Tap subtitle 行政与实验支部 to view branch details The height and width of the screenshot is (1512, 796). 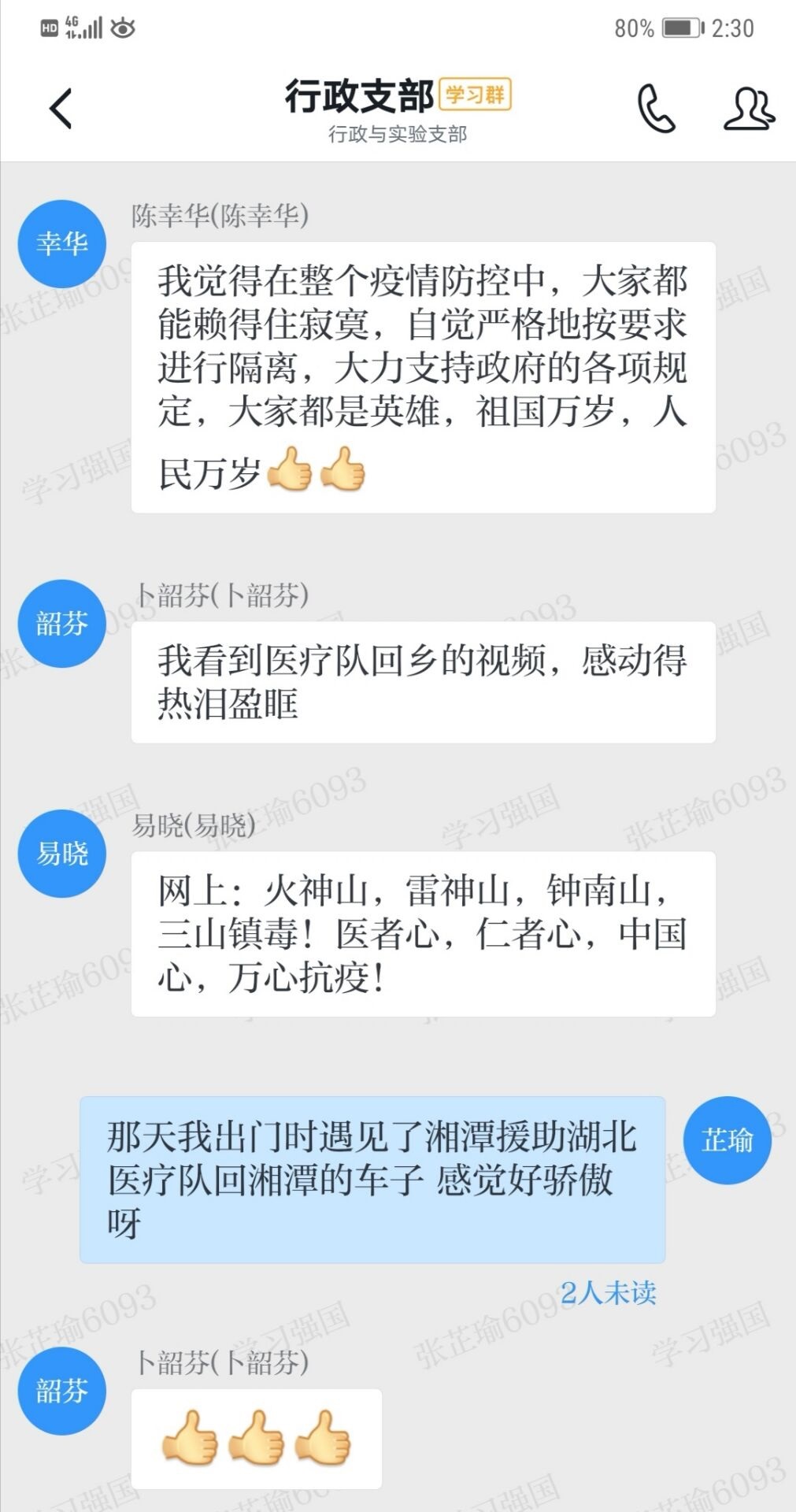tap(398, 134)
